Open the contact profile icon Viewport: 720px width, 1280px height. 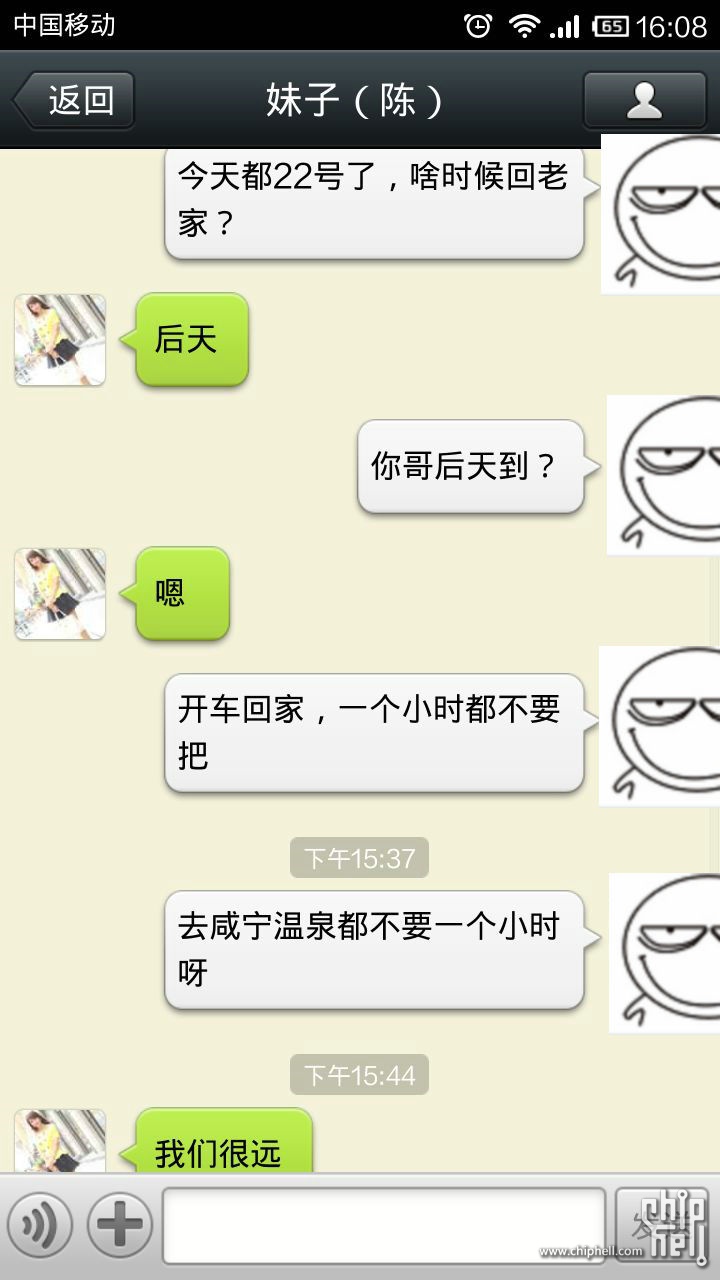point(645,100)
